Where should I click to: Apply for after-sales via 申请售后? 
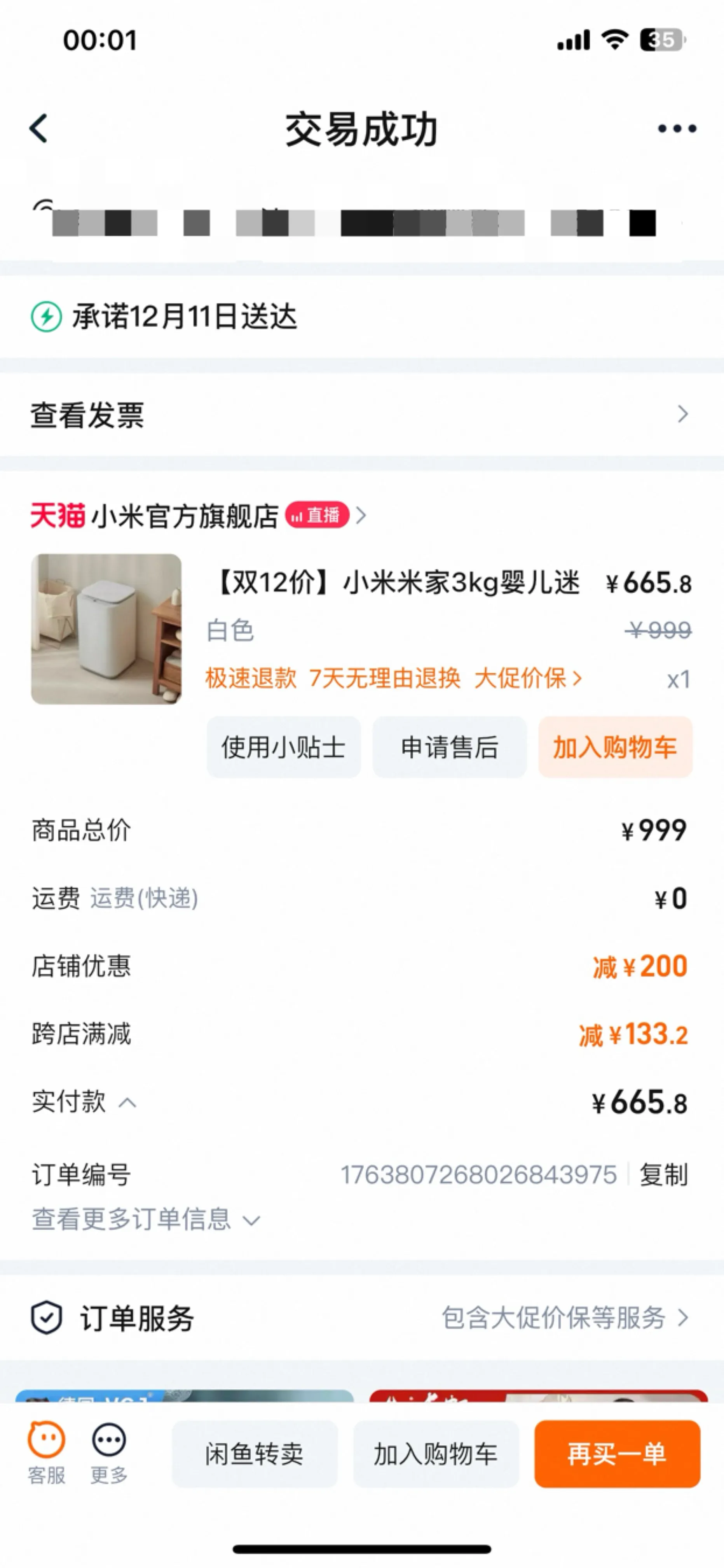450,747
